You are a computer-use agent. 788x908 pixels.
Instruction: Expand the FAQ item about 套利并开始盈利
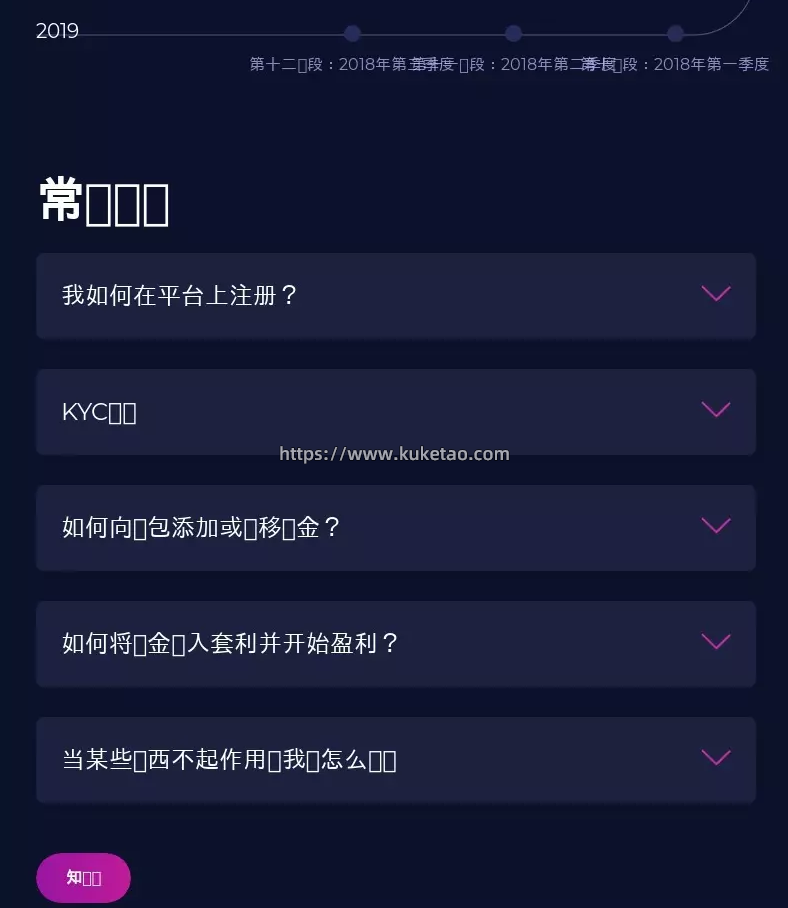(395, 643)
